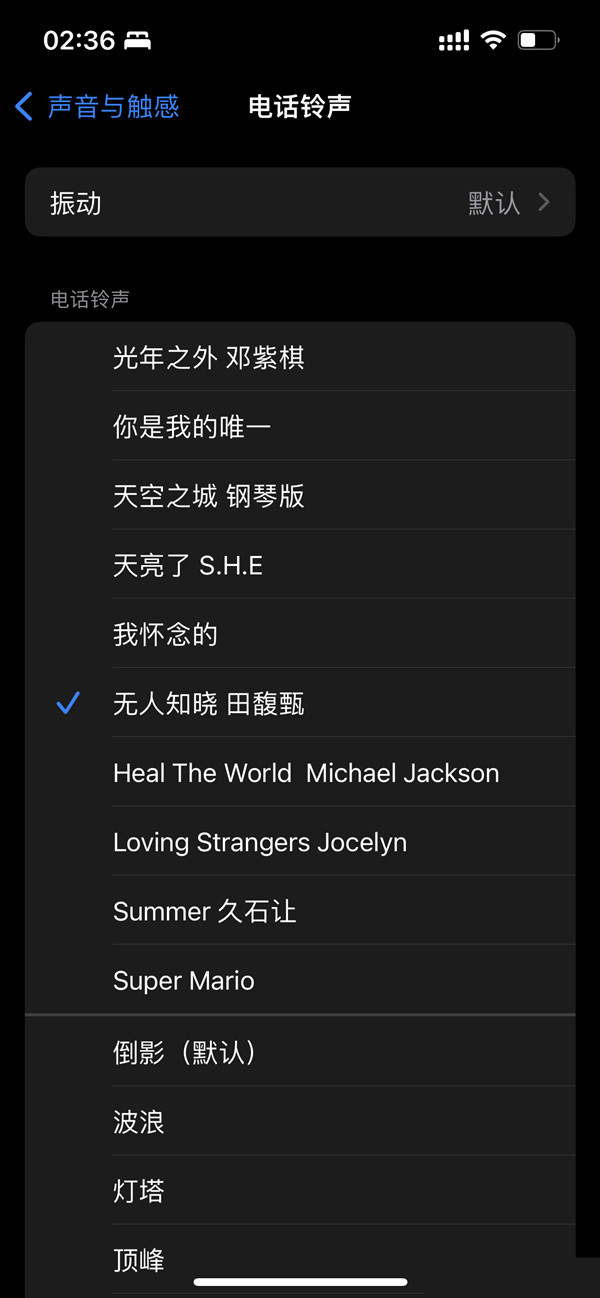
Task: Tap the checked 无人知晓 田馥甄 ringtone
Action: click(x=300, y=704)
